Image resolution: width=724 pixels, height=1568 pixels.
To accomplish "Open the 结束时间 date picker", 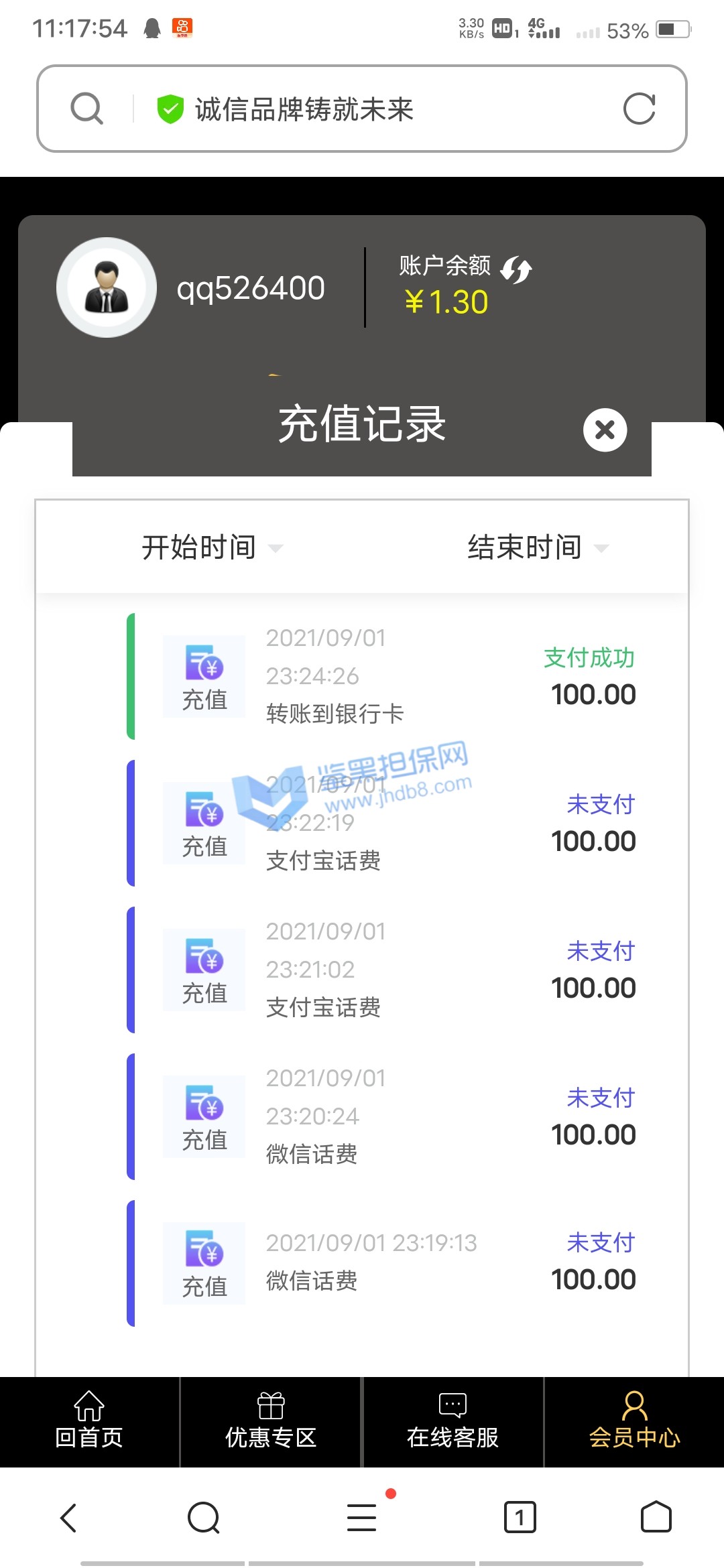I will click(538, 547).
